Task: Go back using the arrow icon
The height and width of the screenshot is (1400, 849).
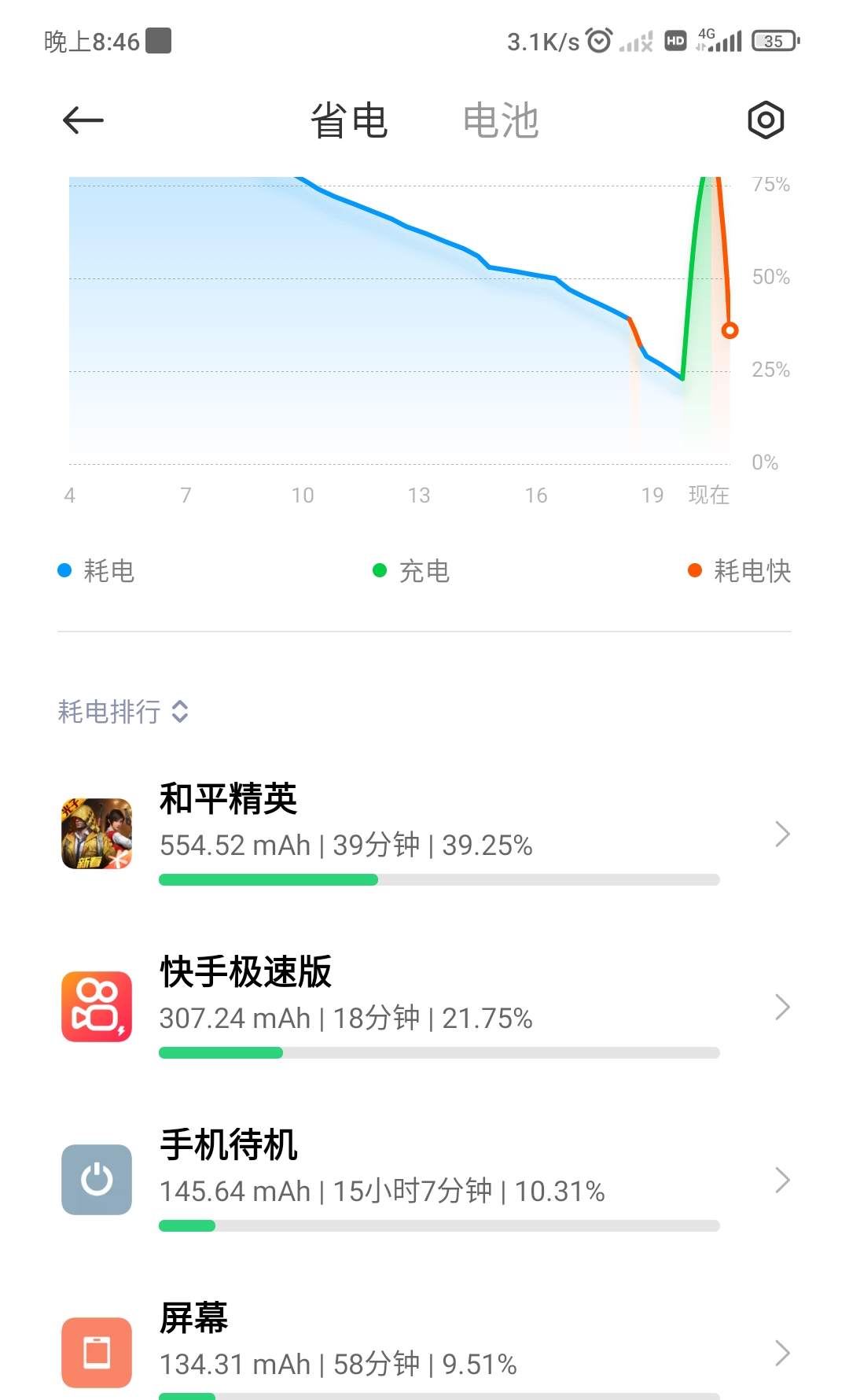Action: point(83,120)
